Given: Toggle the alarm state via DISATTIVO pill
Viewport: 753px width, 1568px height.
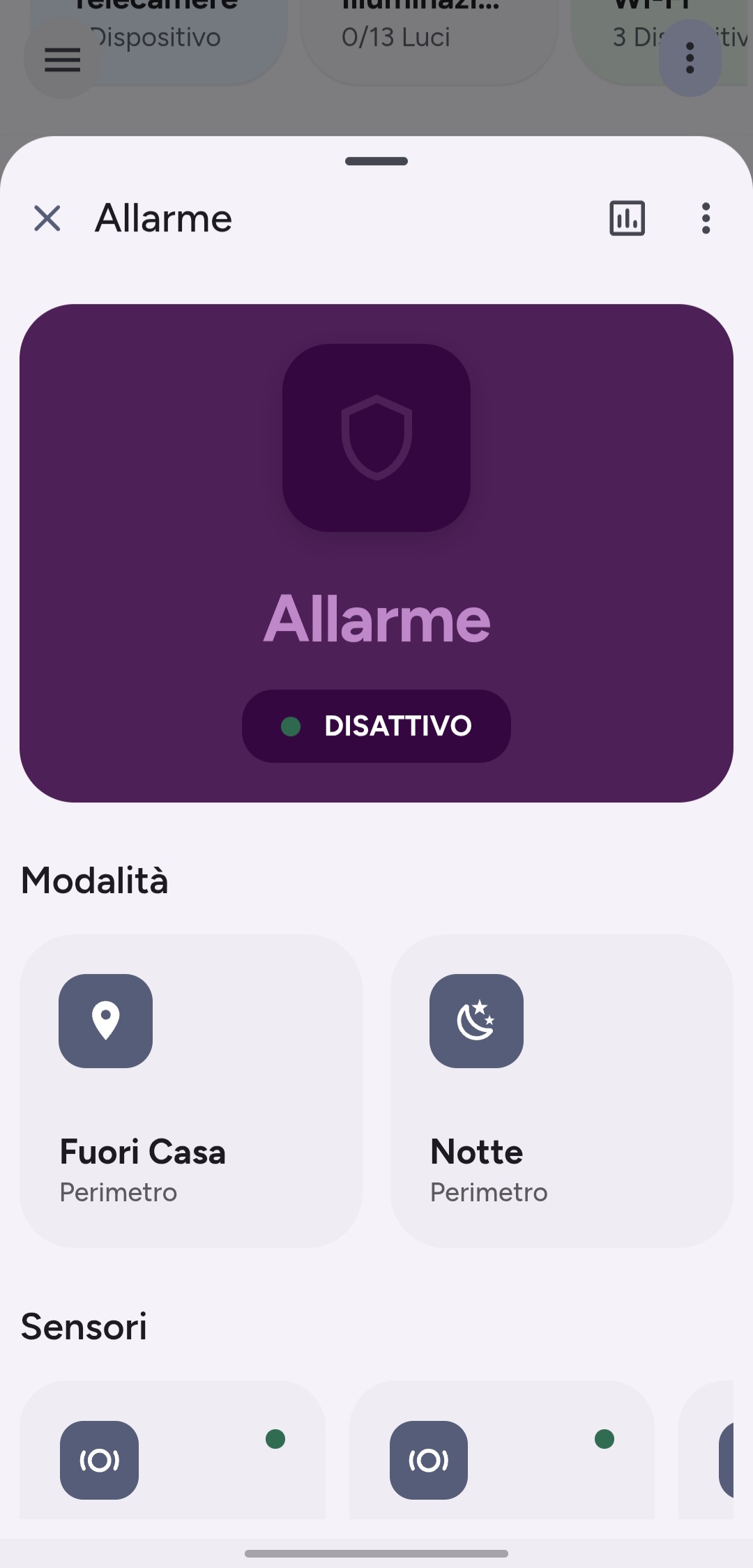Looking at the screenshot, I should (376, 726).
